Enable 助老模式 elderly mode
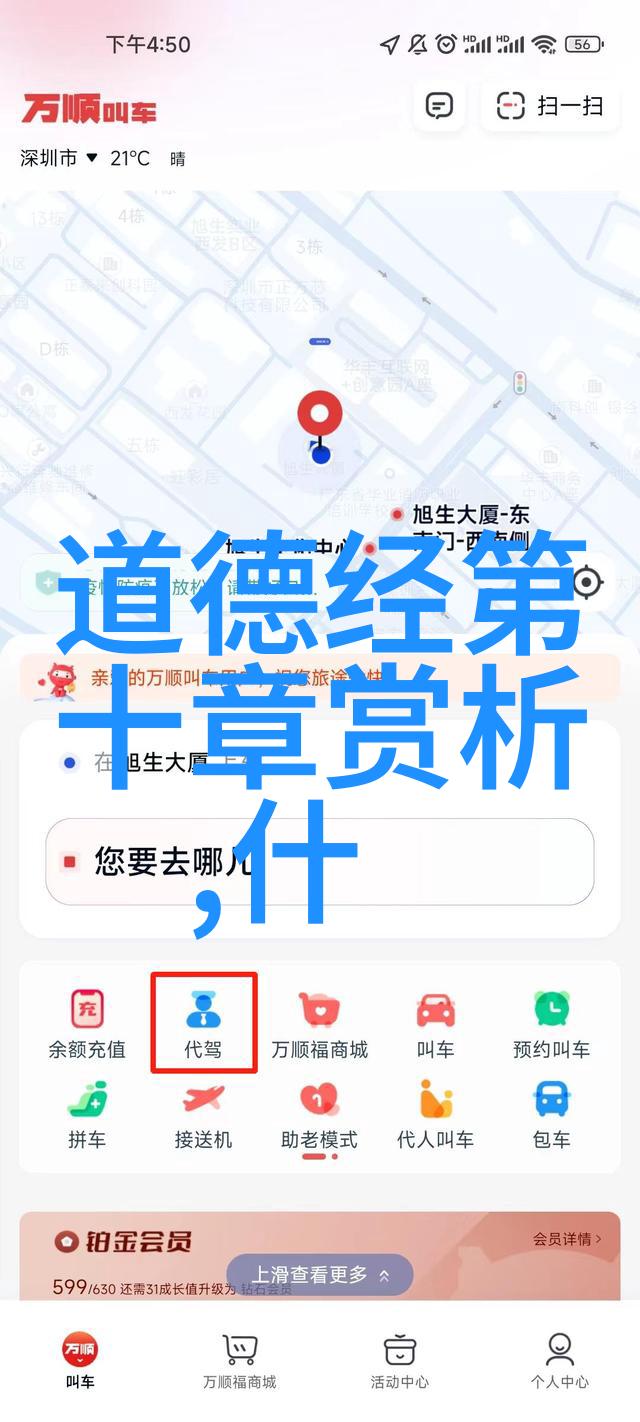 pos(320,1113)
